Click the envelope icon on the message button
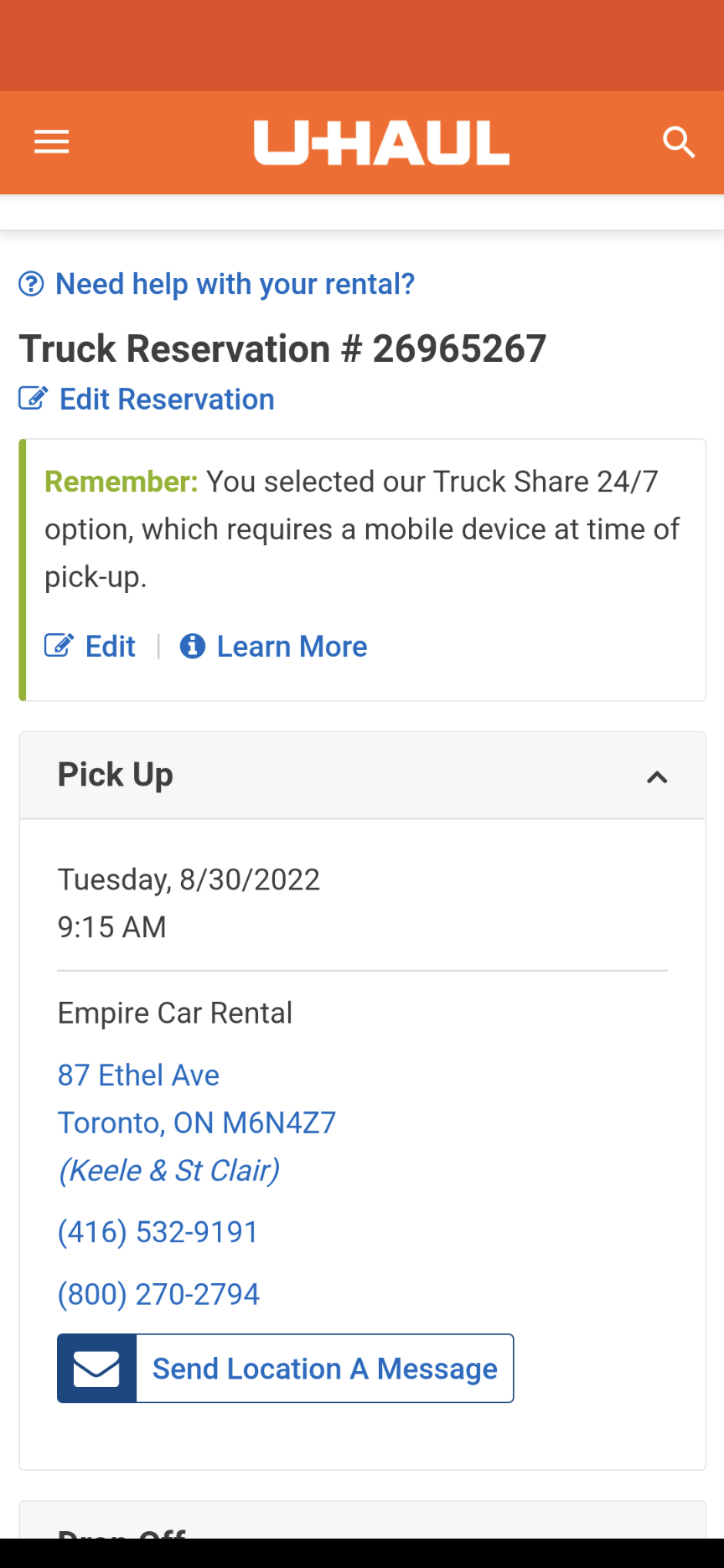Viewport: 724px width, 1568px height. pyautogui.click(x=96, y=1368)
